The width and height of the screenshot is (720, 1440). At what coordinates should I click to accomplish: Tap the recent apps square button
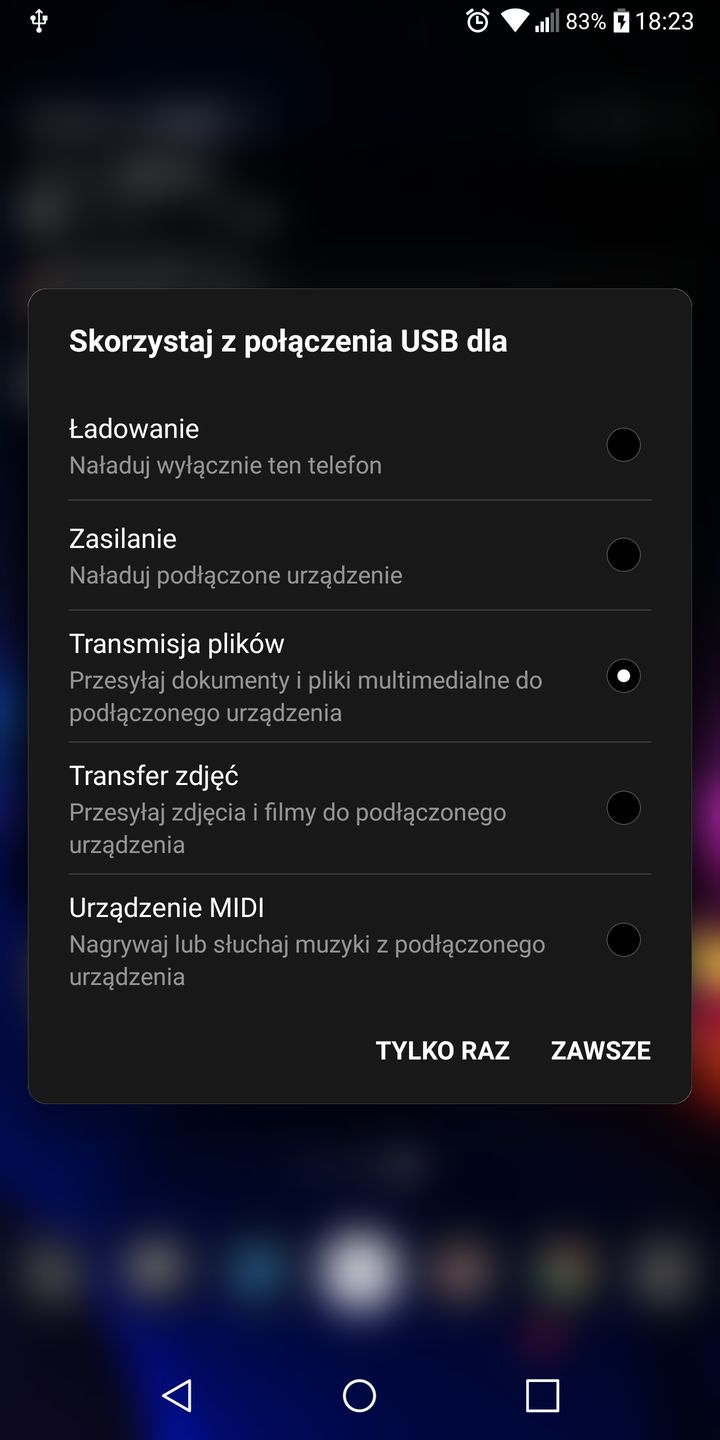pos(541,1395)
